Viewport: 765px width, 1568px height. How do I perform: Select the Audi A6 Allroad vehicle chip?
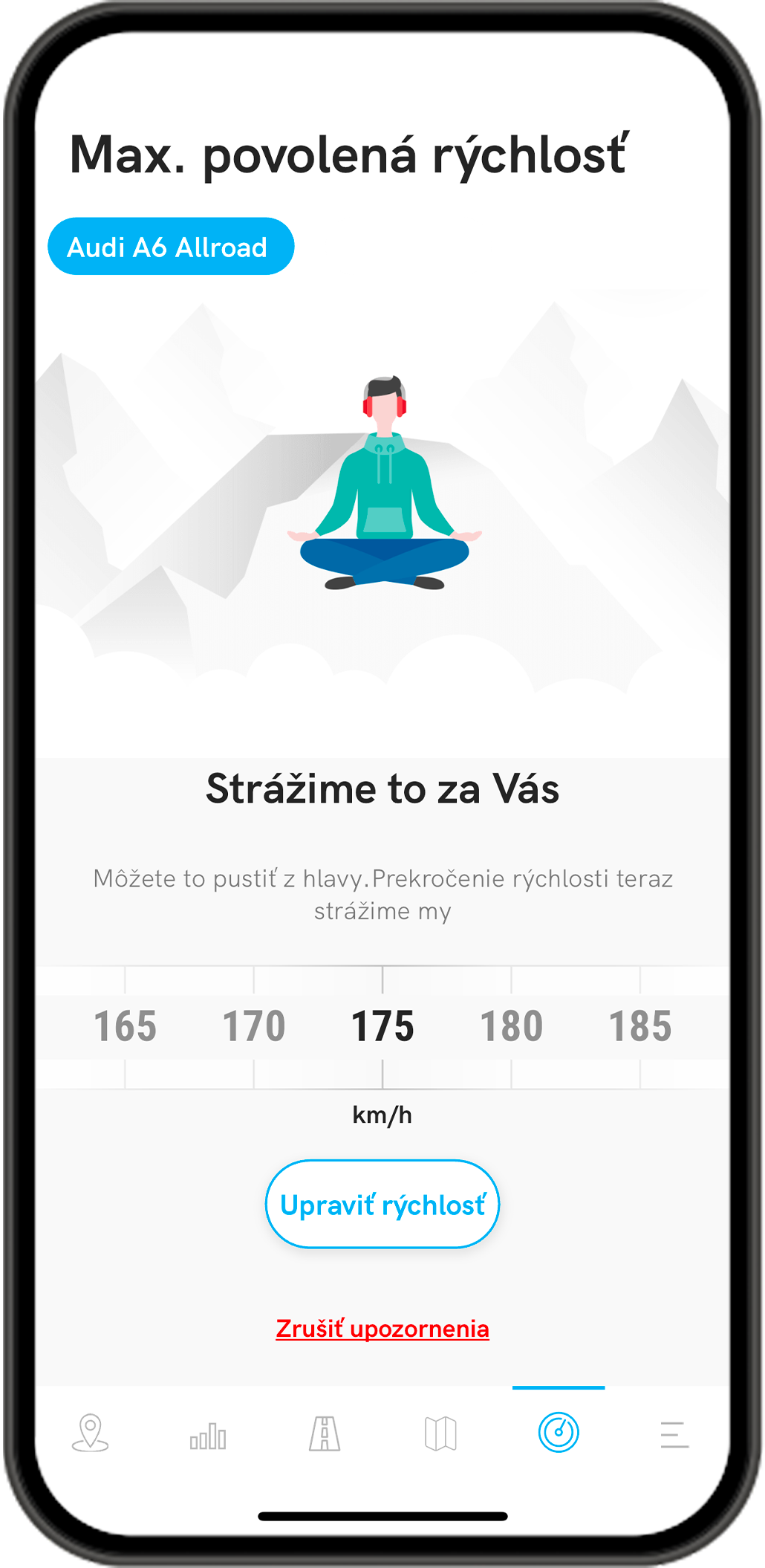[171, 247]
